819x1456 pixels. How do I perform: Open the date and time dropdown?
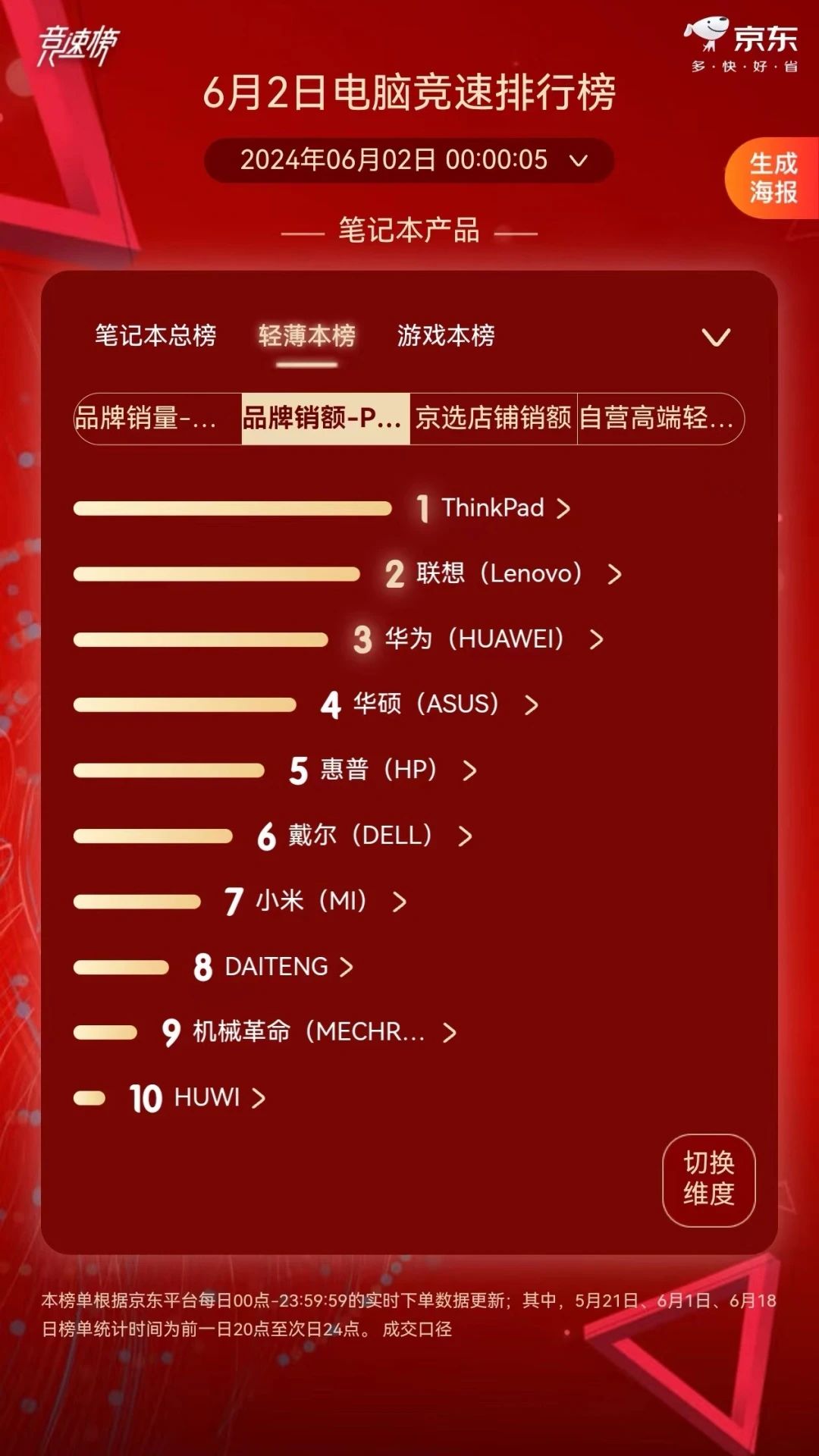(x=409, y=160)
